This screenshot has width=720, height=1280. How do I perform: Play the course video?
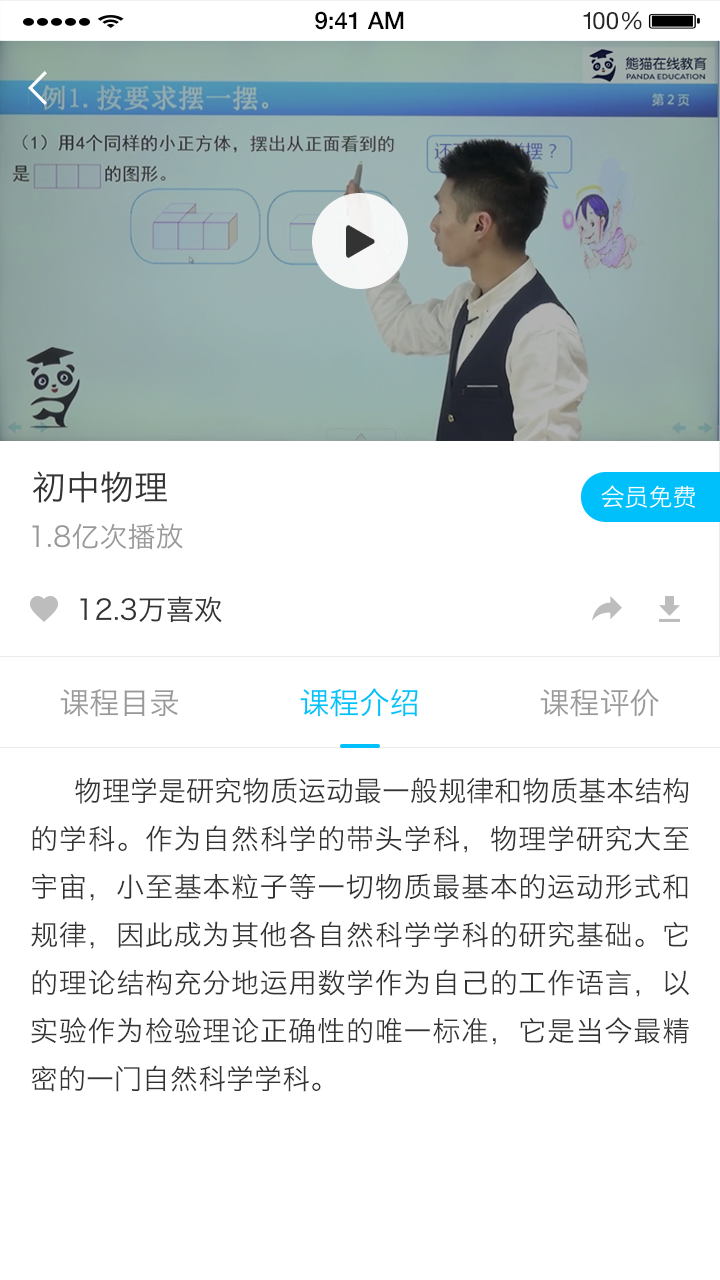(x=360, y=241)
